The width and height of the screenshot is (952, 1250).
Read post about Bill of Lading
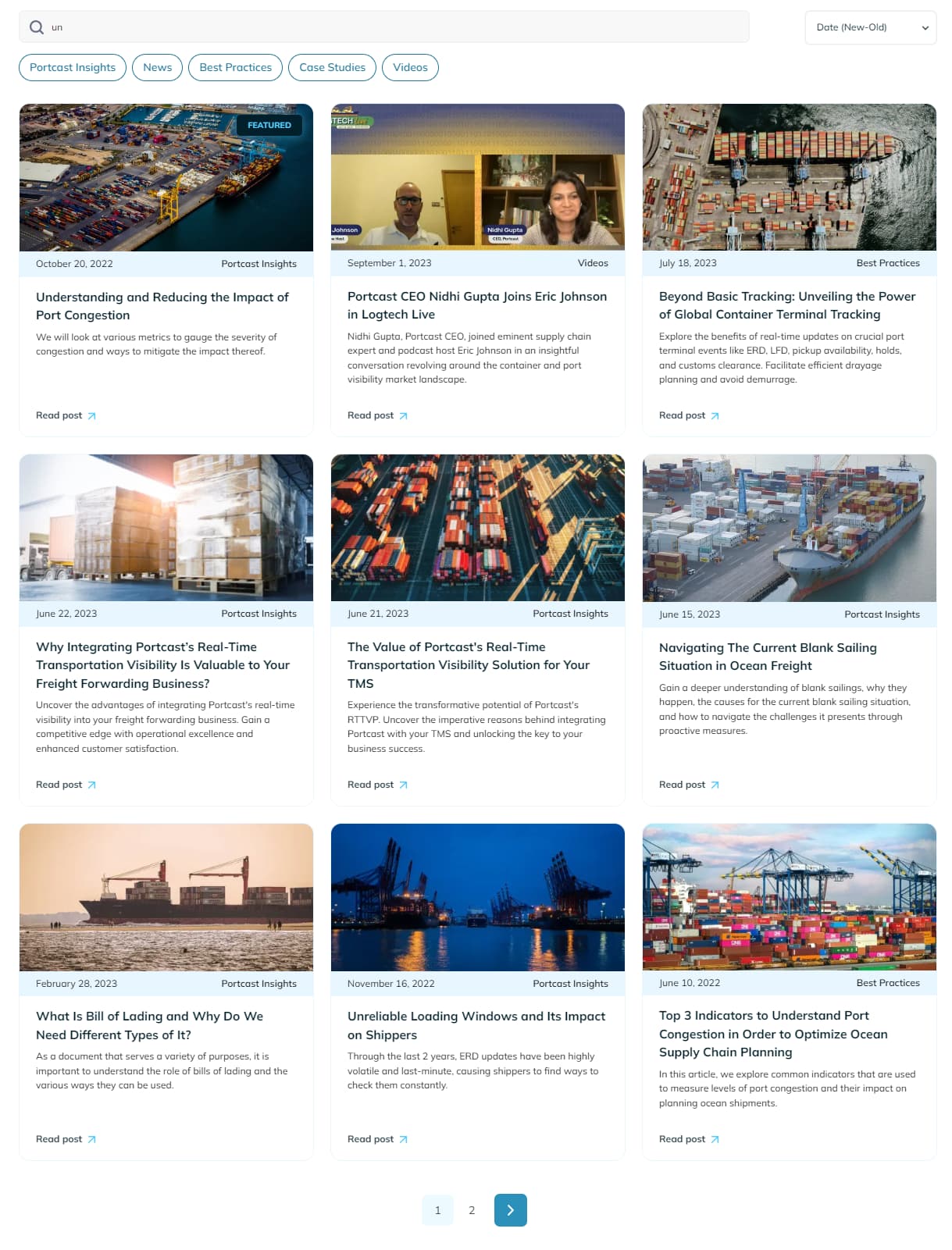[66, 1139]
